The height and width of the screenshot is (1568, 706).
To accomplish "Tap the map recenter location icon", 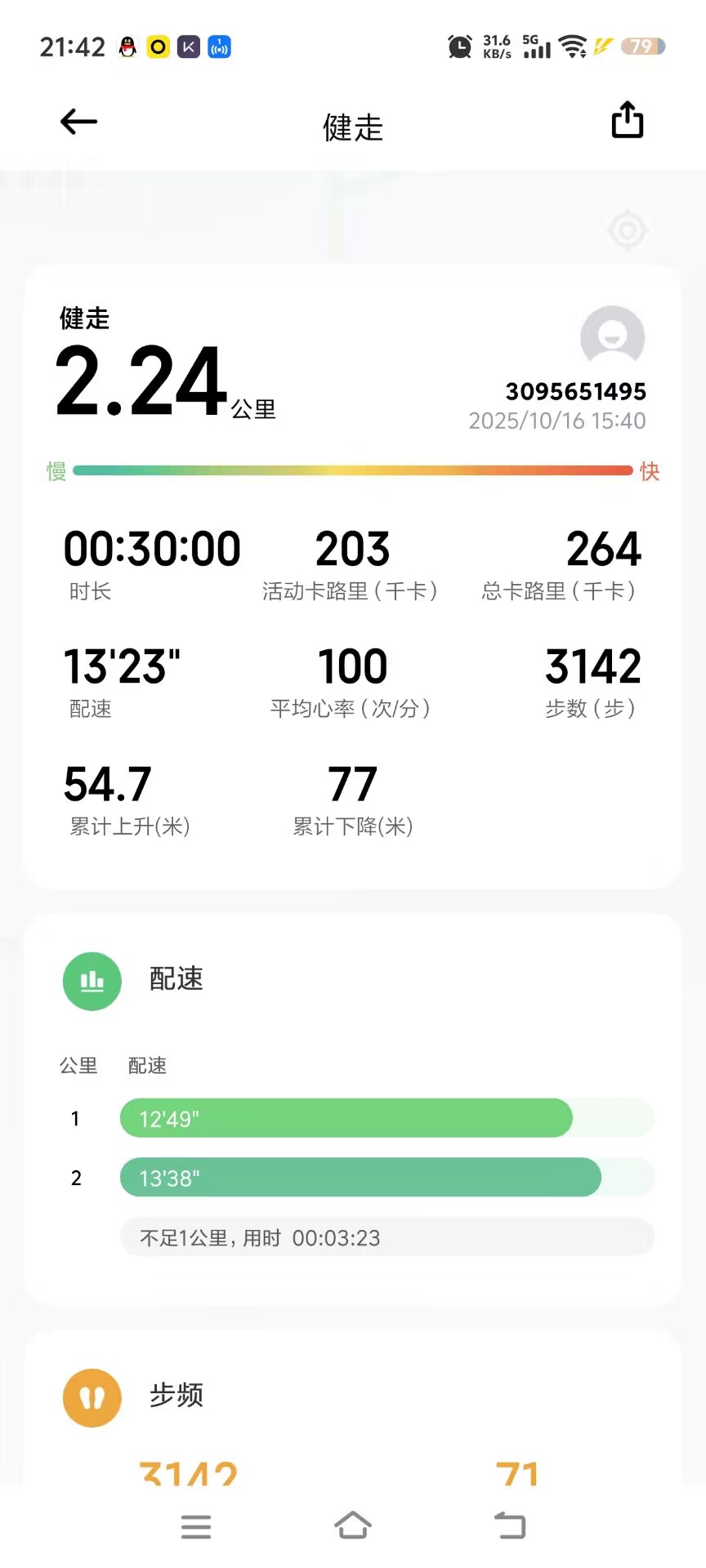I will pyautogui.click(x=628, y=230).
